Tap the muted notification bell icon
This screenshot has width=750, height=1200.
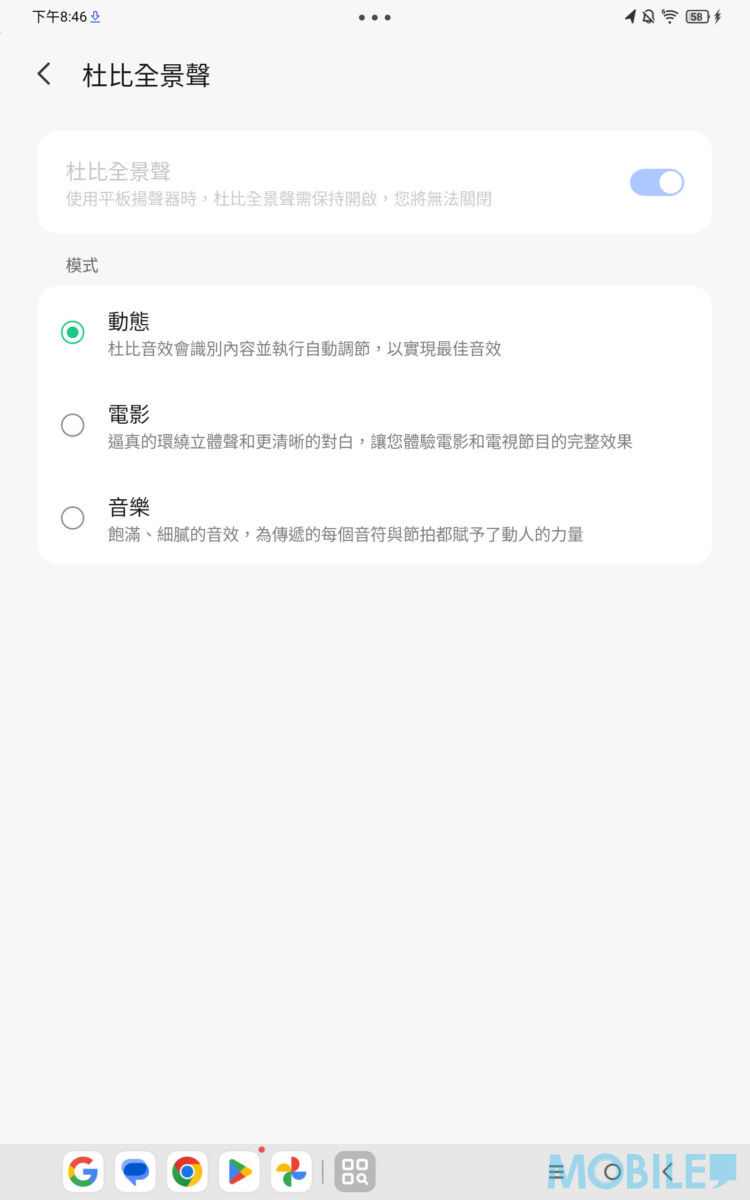tap(648, 17)
